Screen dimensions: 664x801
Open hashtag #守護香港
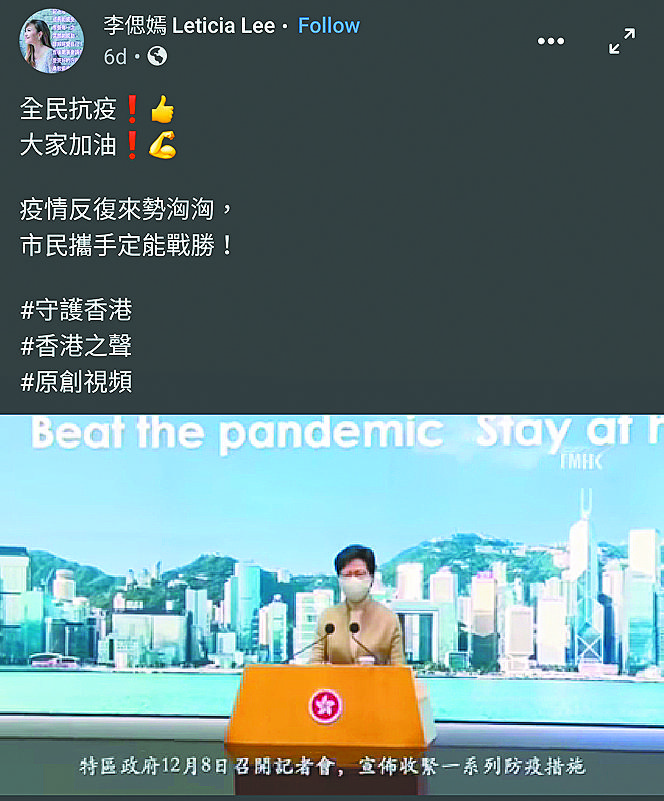tap(76, 310)
